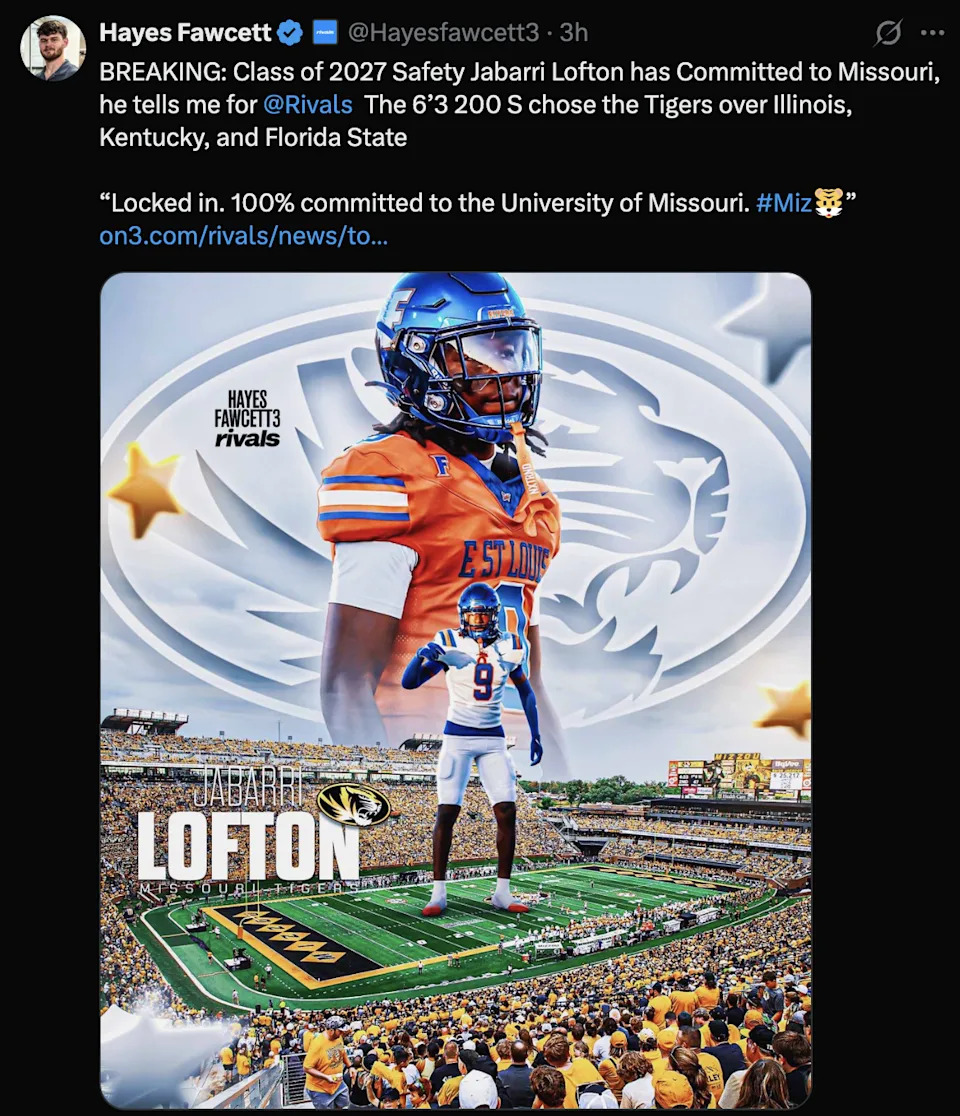Screen dimensions: 960x1116
Task: Open the blue Rivals affiliation badge
Action: point(325,32)
